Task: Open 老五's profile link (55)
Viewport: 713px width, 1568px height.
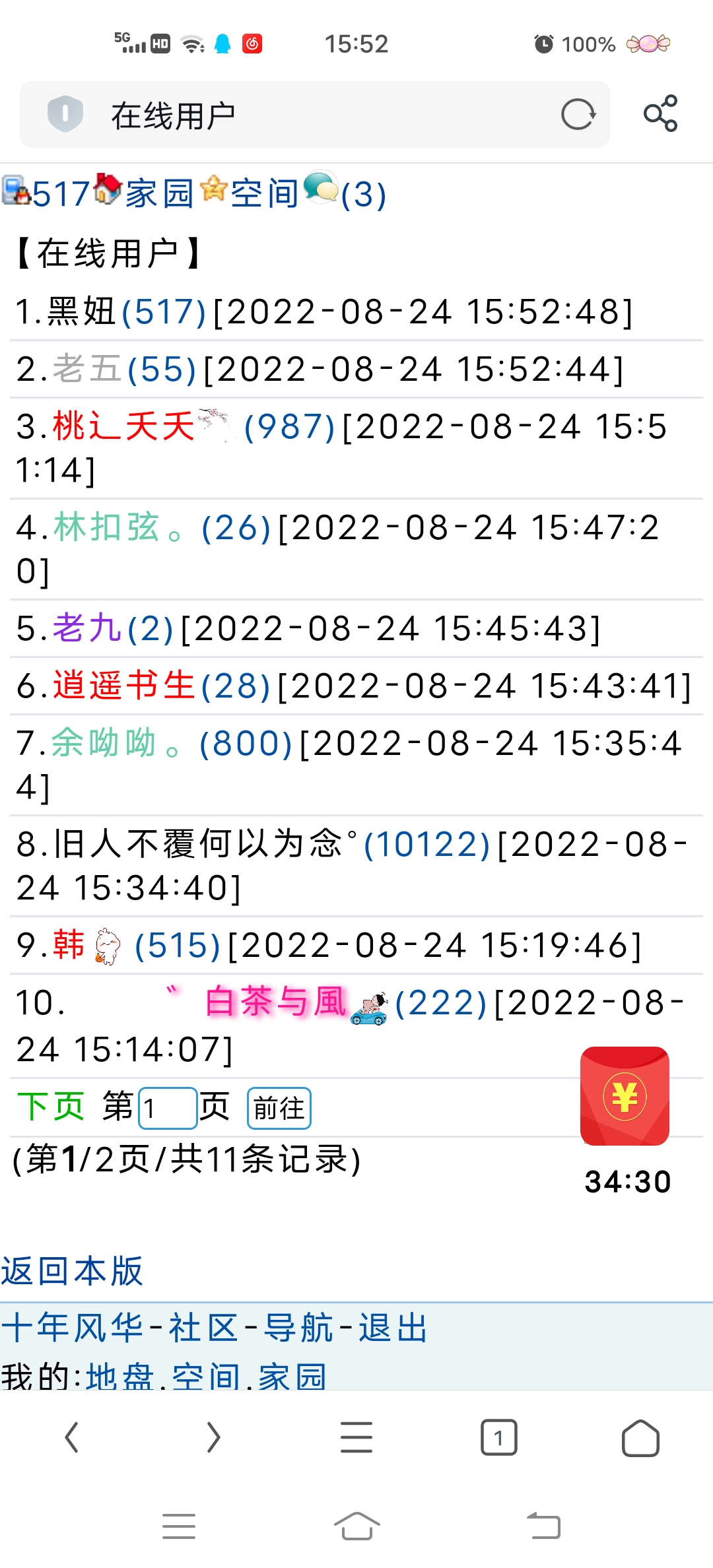Action: click(x=161, y=369)
